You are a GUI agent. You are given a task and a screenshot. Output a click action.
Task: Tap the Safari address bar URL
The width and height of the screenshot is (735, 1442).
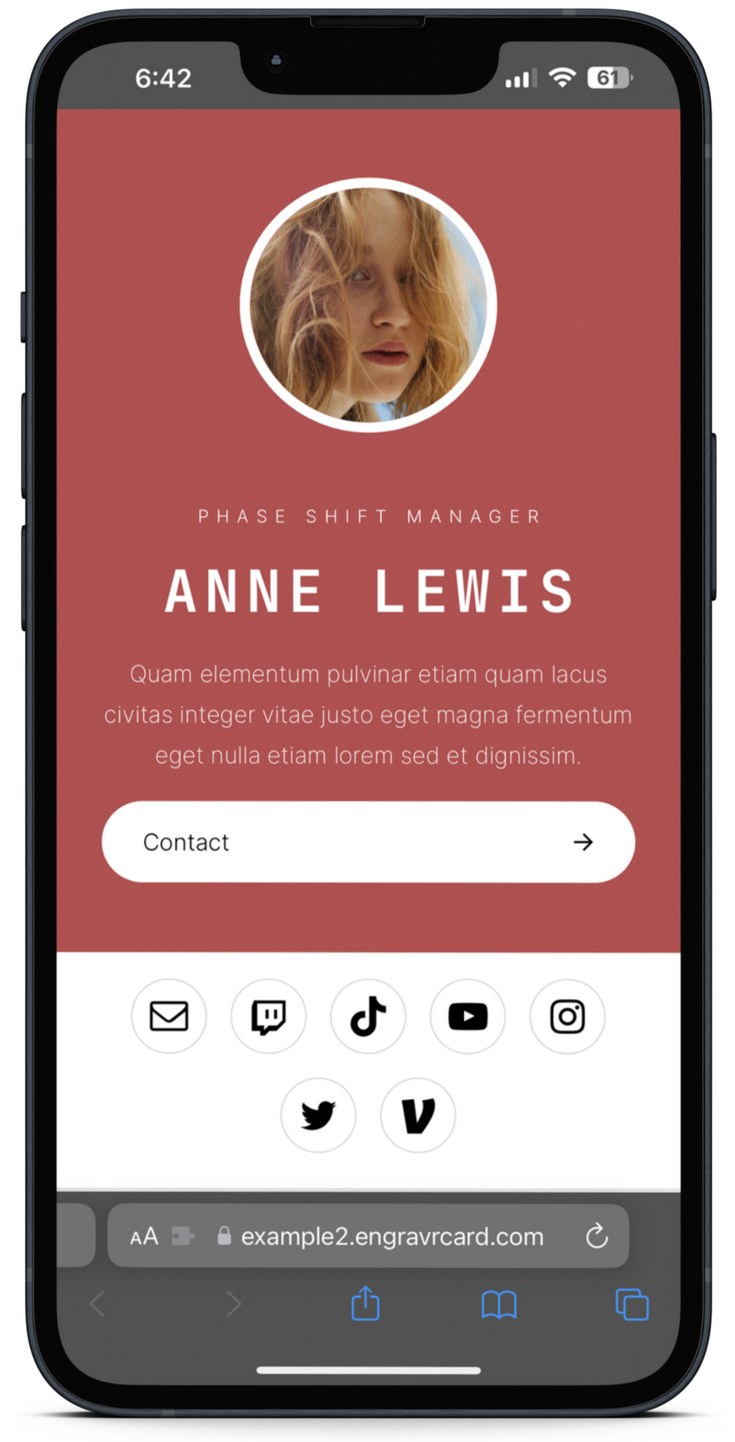pos(392,1236)
